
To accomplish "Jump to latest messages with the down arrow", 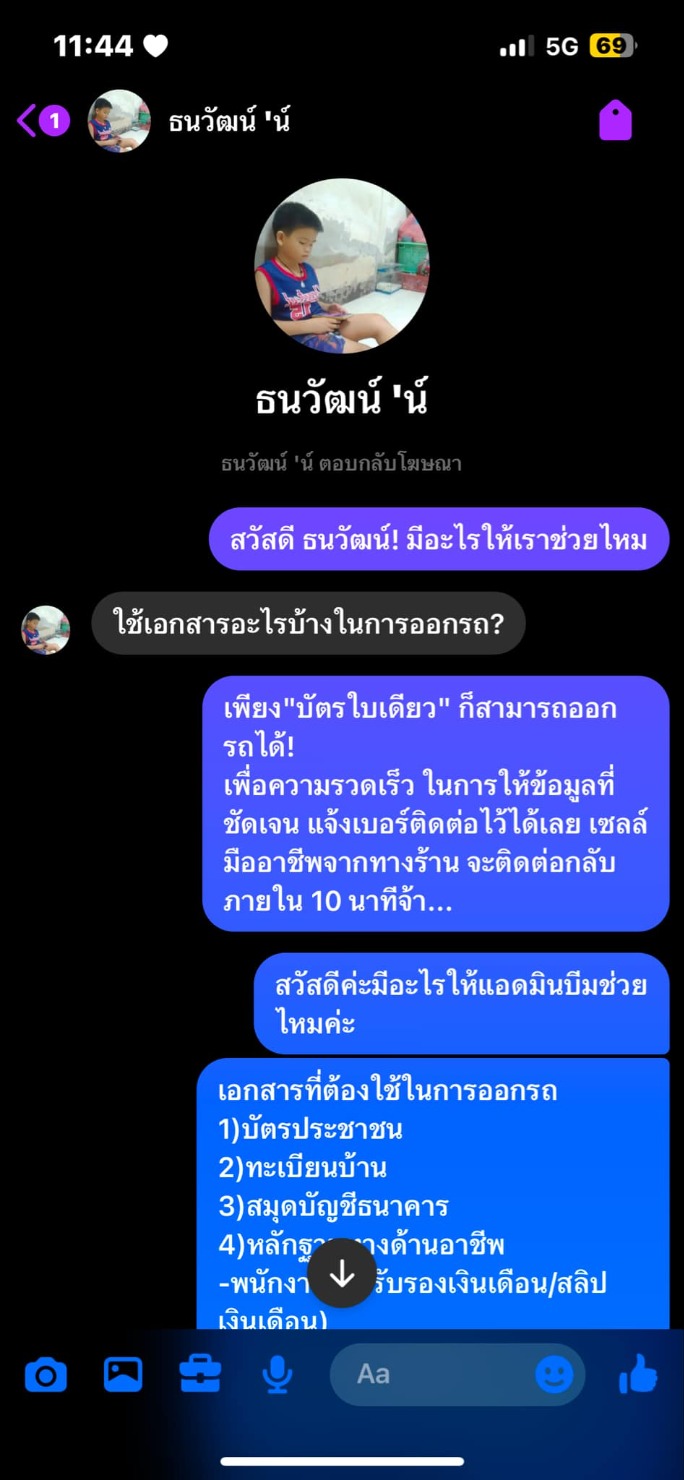I will click(342, 1273).
